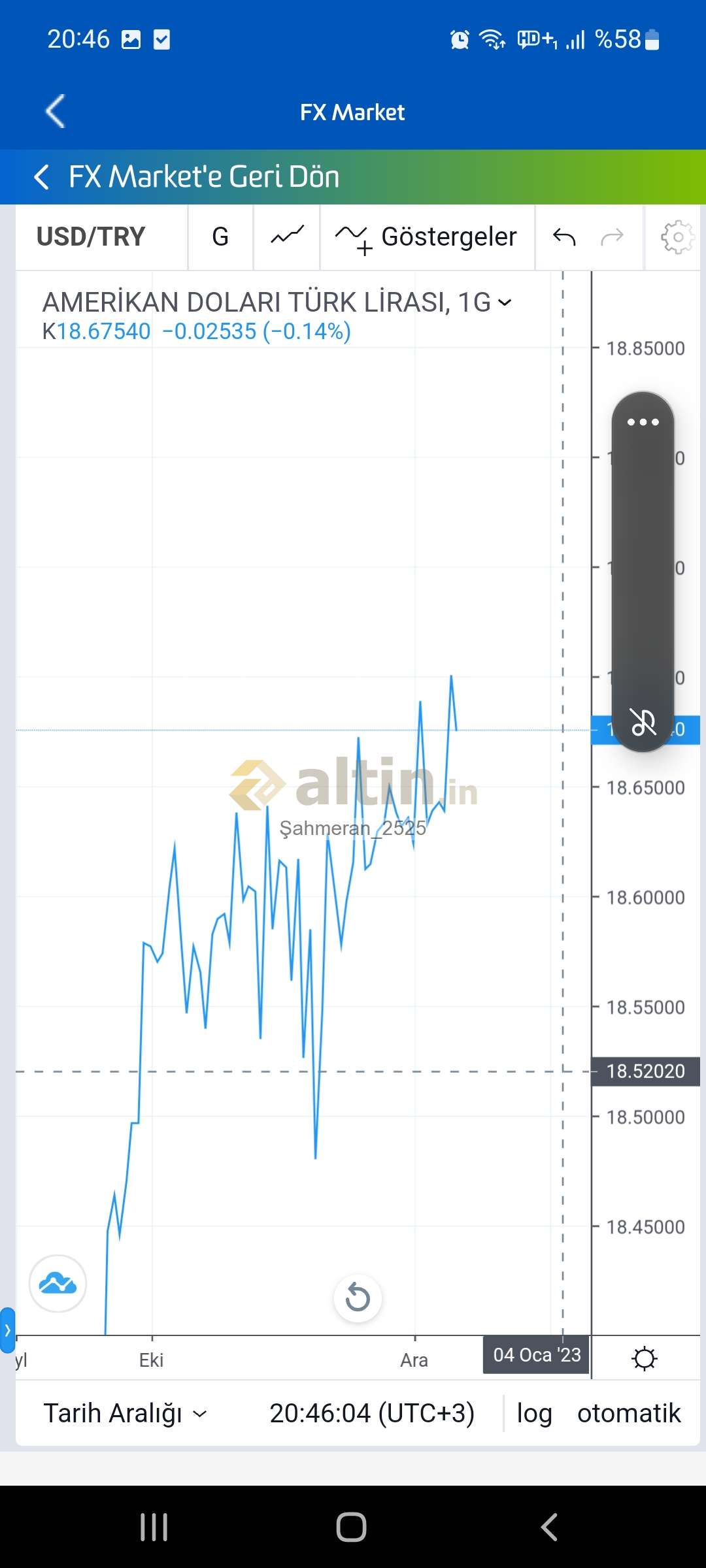Open chart settings gear
This screenshot has width=706, height=1568.
[x=677, y=237]
